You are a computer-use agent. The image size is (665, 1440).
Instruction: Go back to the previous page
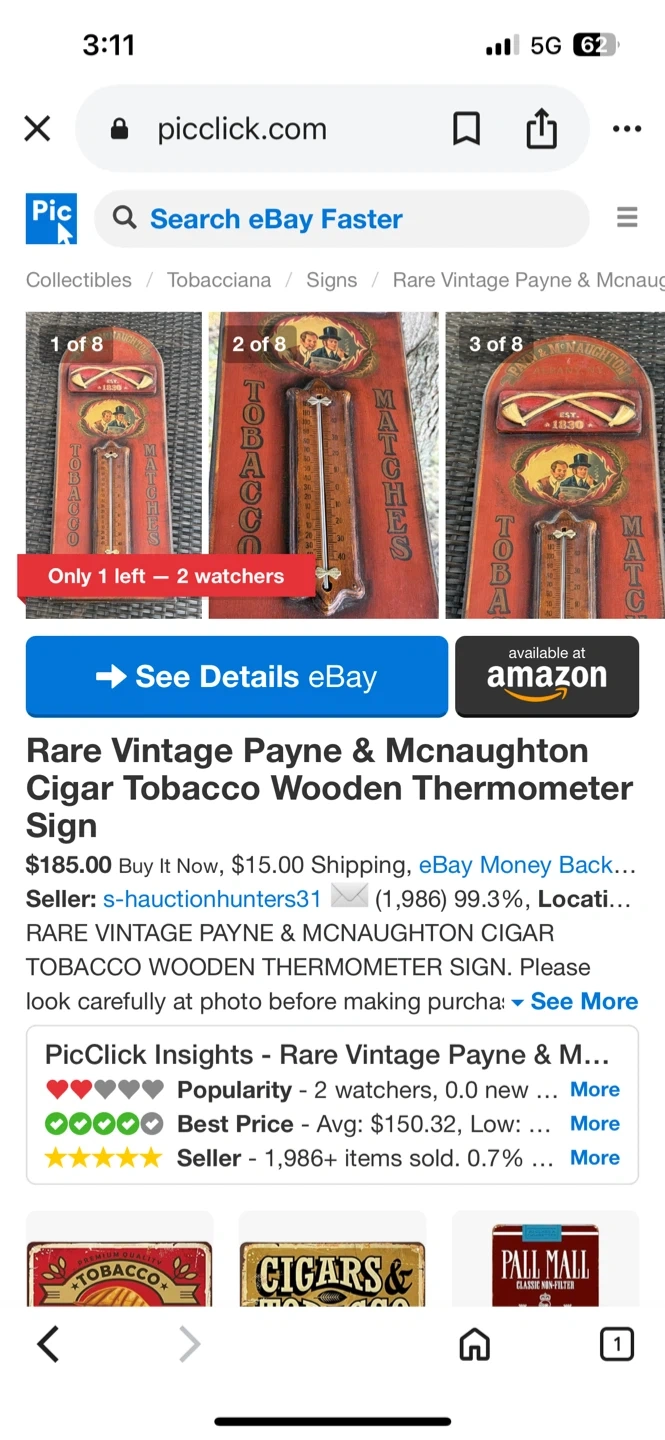click(x=47, y=1345)
